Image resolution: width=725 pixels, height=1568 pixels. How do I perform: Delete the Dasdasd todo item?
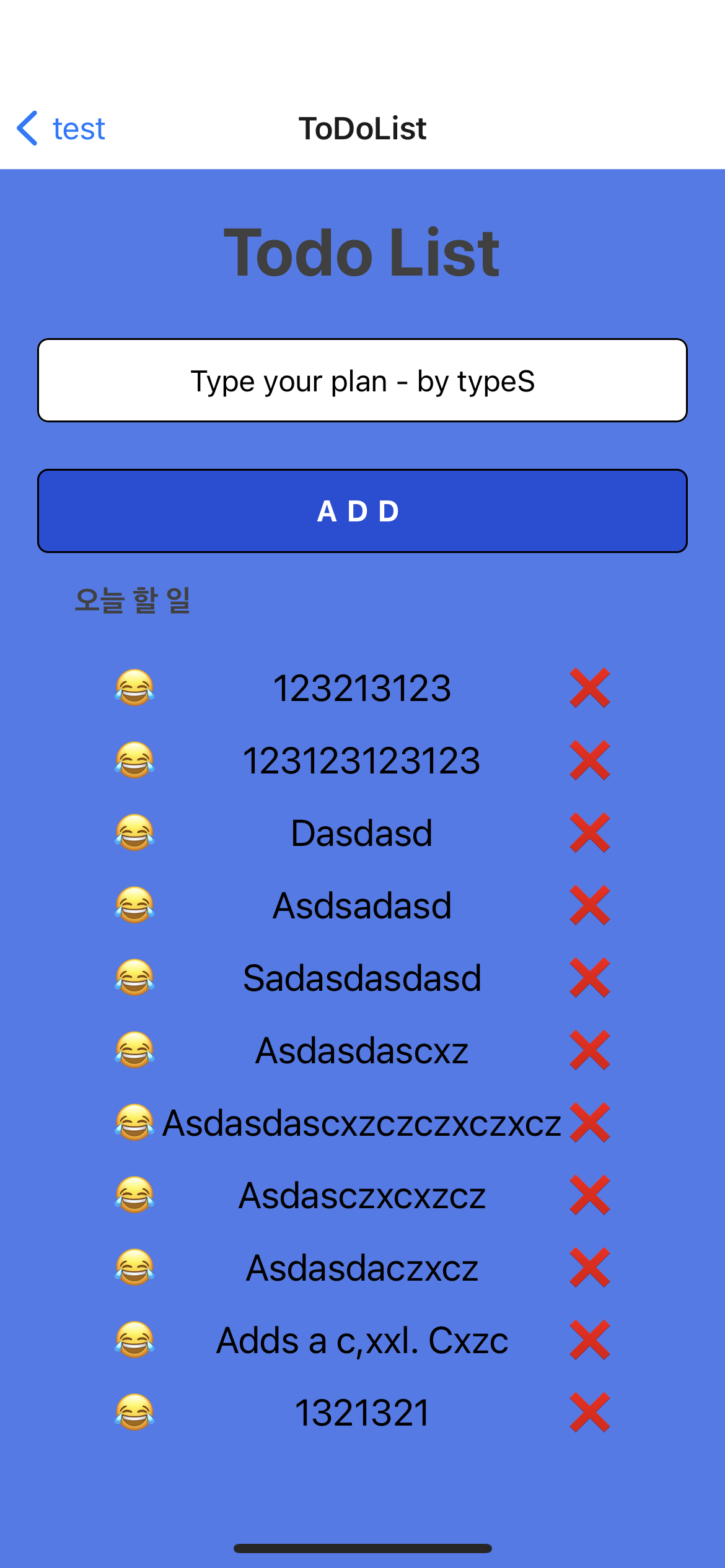click(x=591, y=833)
